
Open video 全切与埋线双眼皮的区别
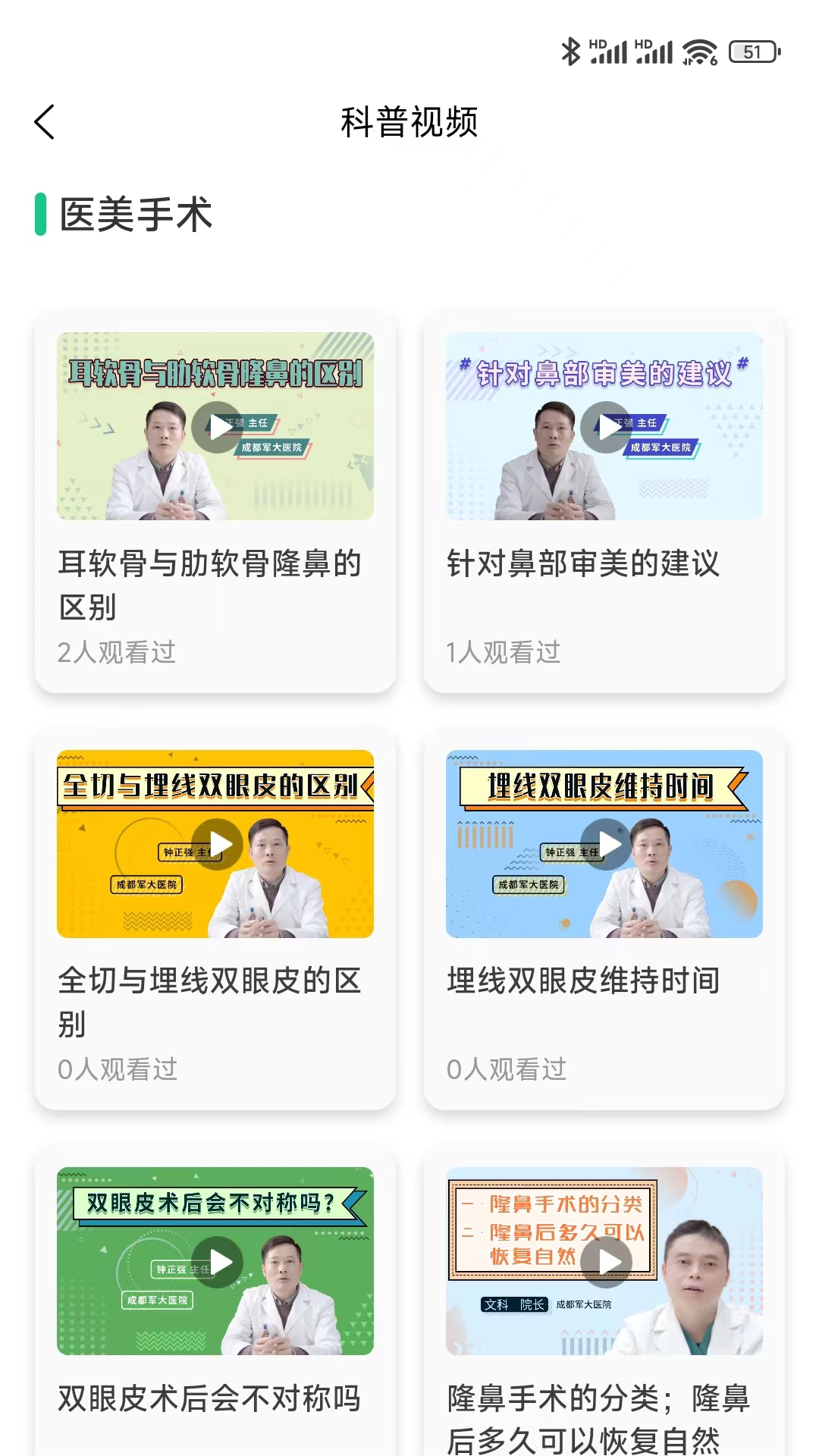coord(215,844)
